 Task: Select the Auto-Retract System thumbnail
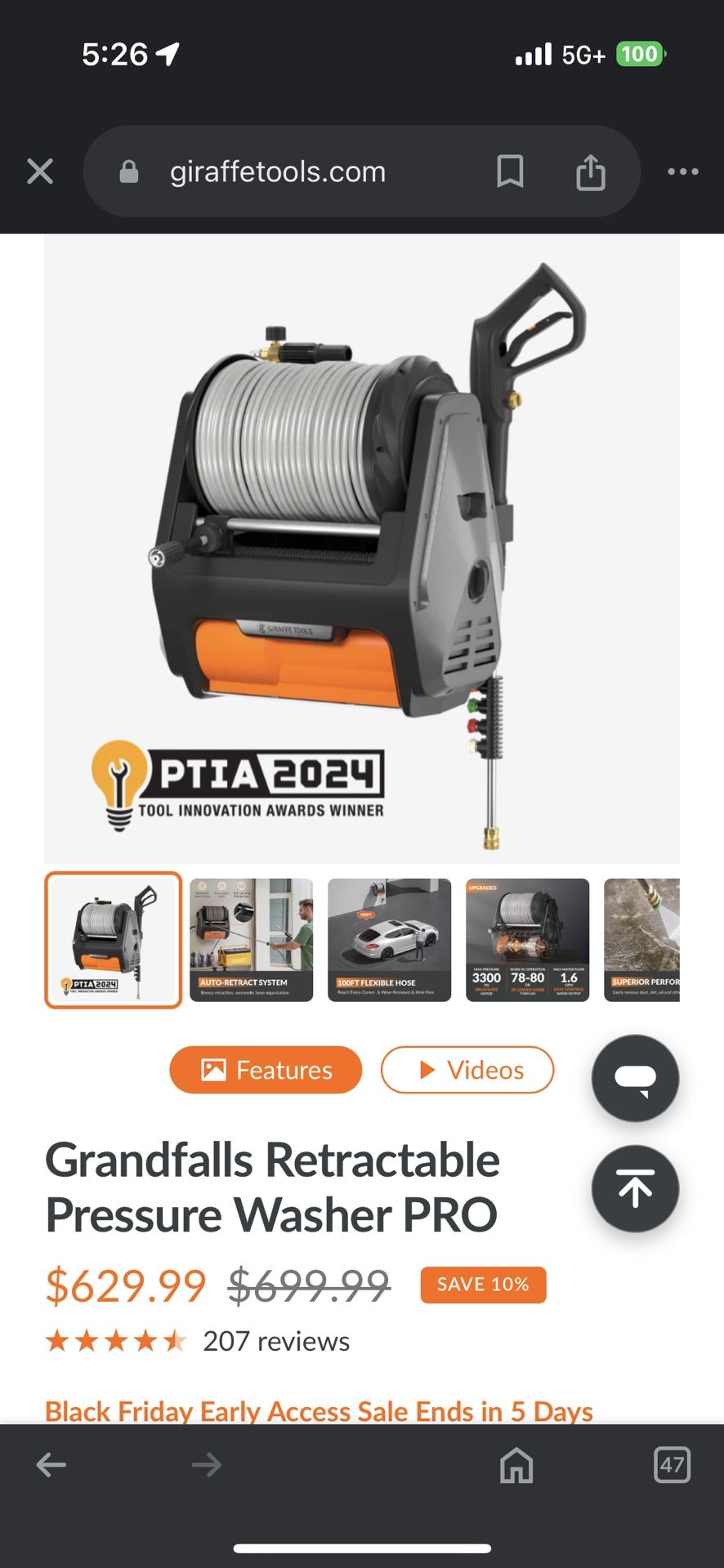point(251,940)
